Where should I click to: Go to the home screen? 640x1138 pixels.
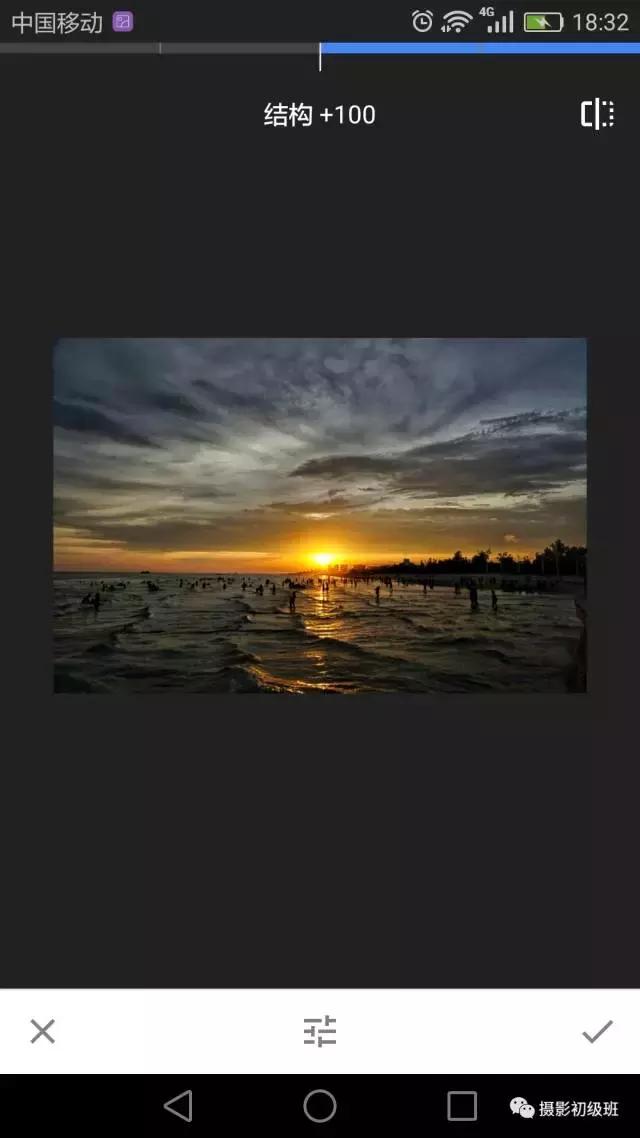pyautogui.click(x=320, y=1105)
